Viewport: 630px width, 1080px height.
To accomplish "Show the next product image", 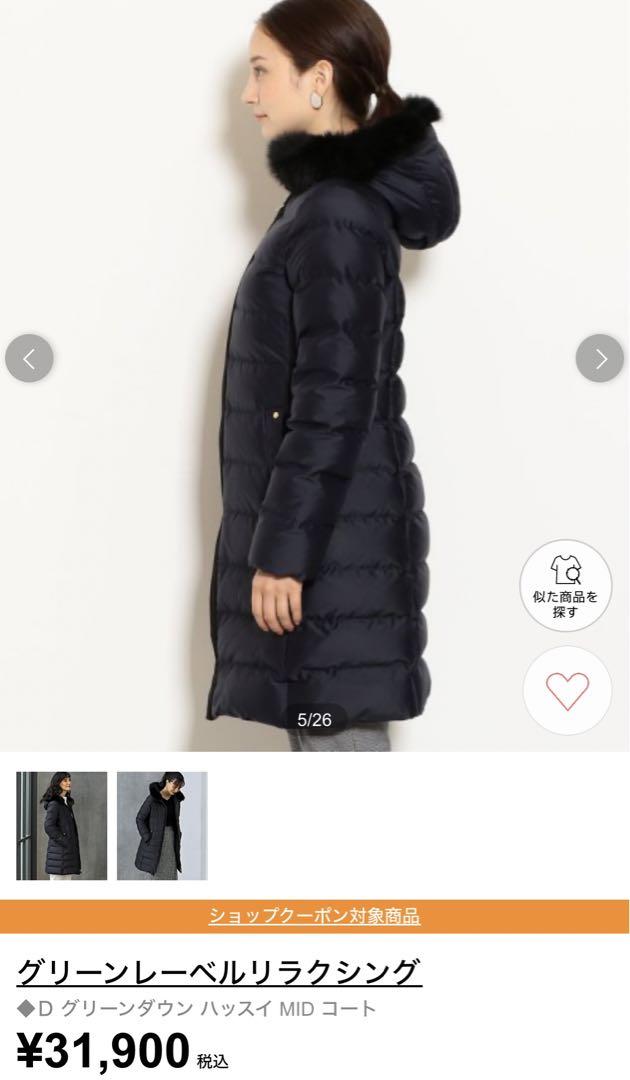I will (x=600, y=358).
